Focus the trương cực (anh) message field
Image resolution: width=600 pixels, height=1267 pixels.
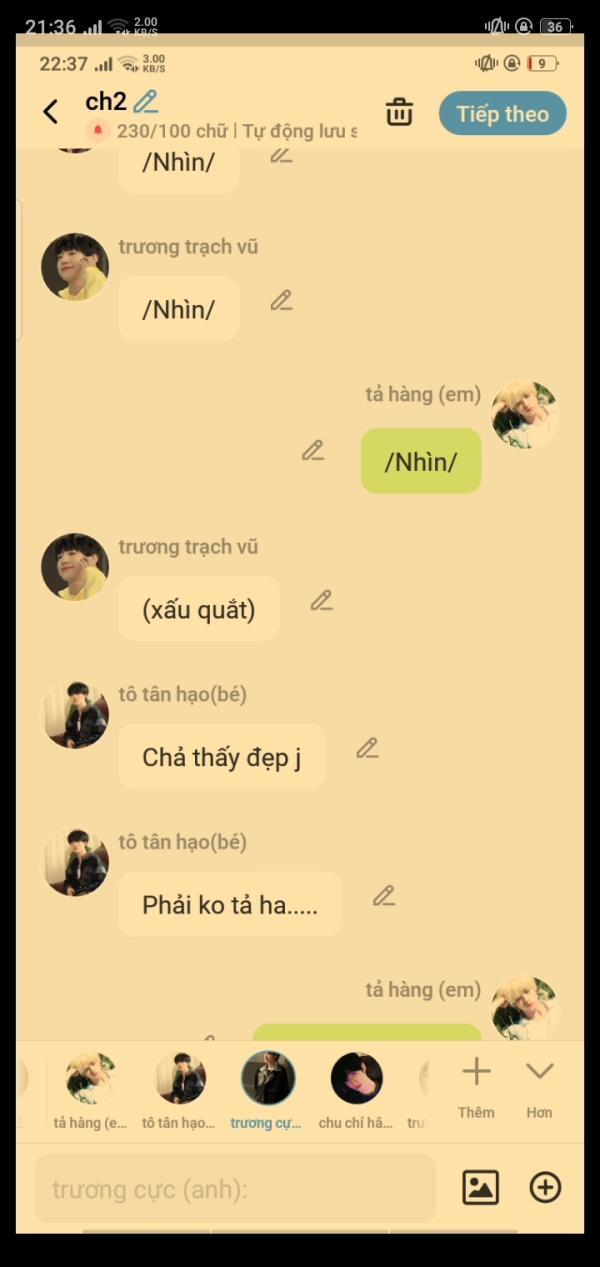(235, 1189)
